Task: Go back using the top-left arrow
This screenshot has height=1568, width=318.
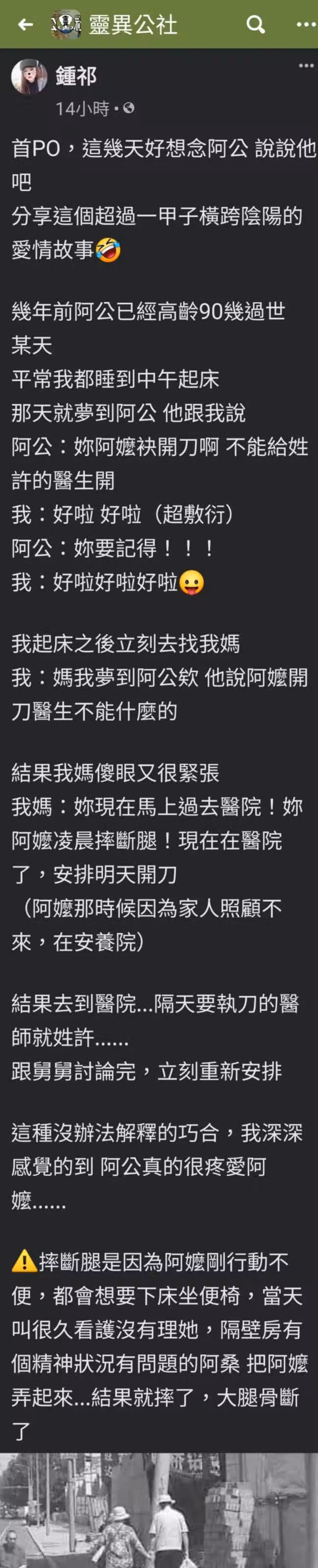Action: (25, 24)
